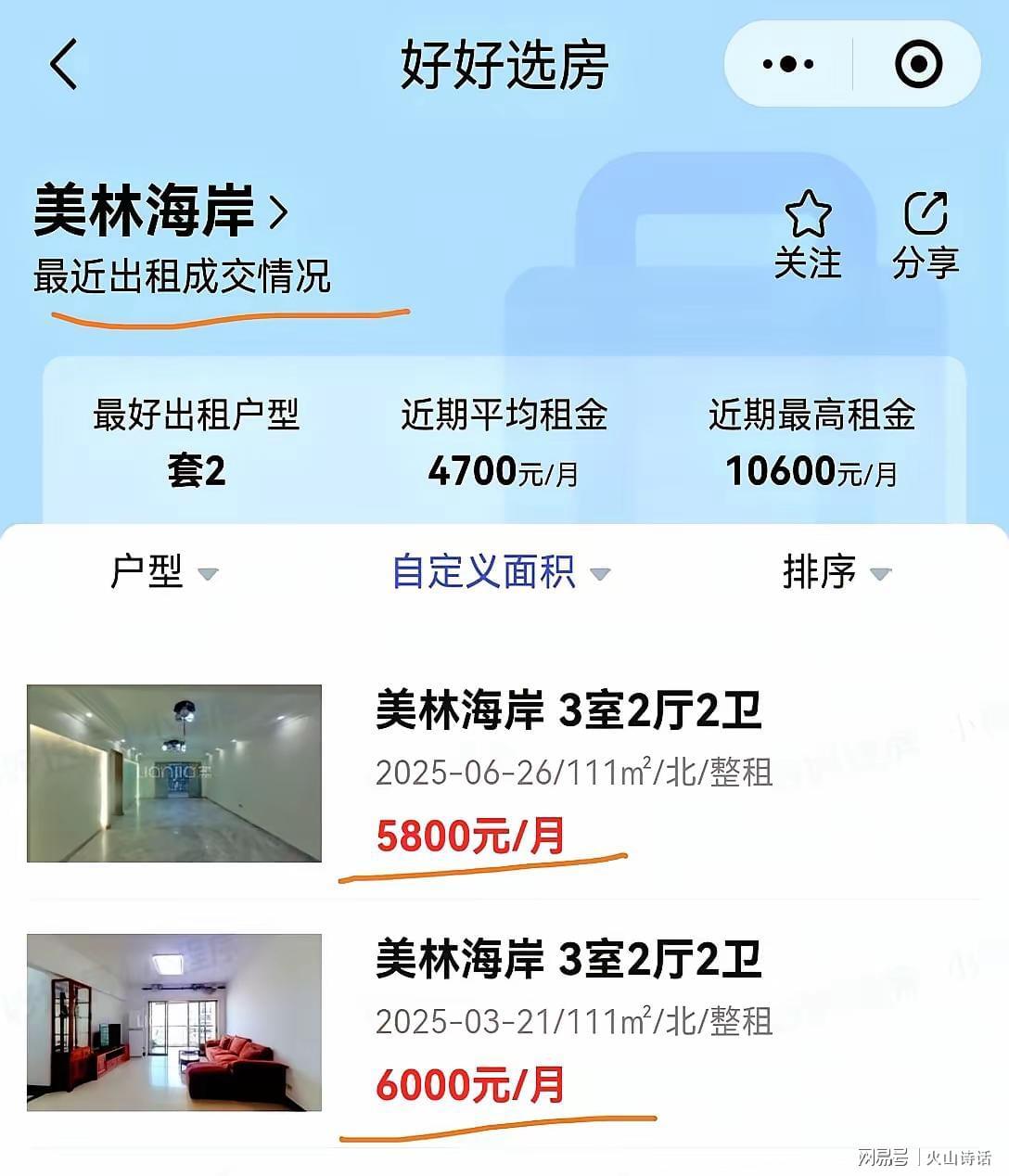Follow this community with the 关注 star
The width and height of the screenshot is (1009, 1176).
point(807,235)
